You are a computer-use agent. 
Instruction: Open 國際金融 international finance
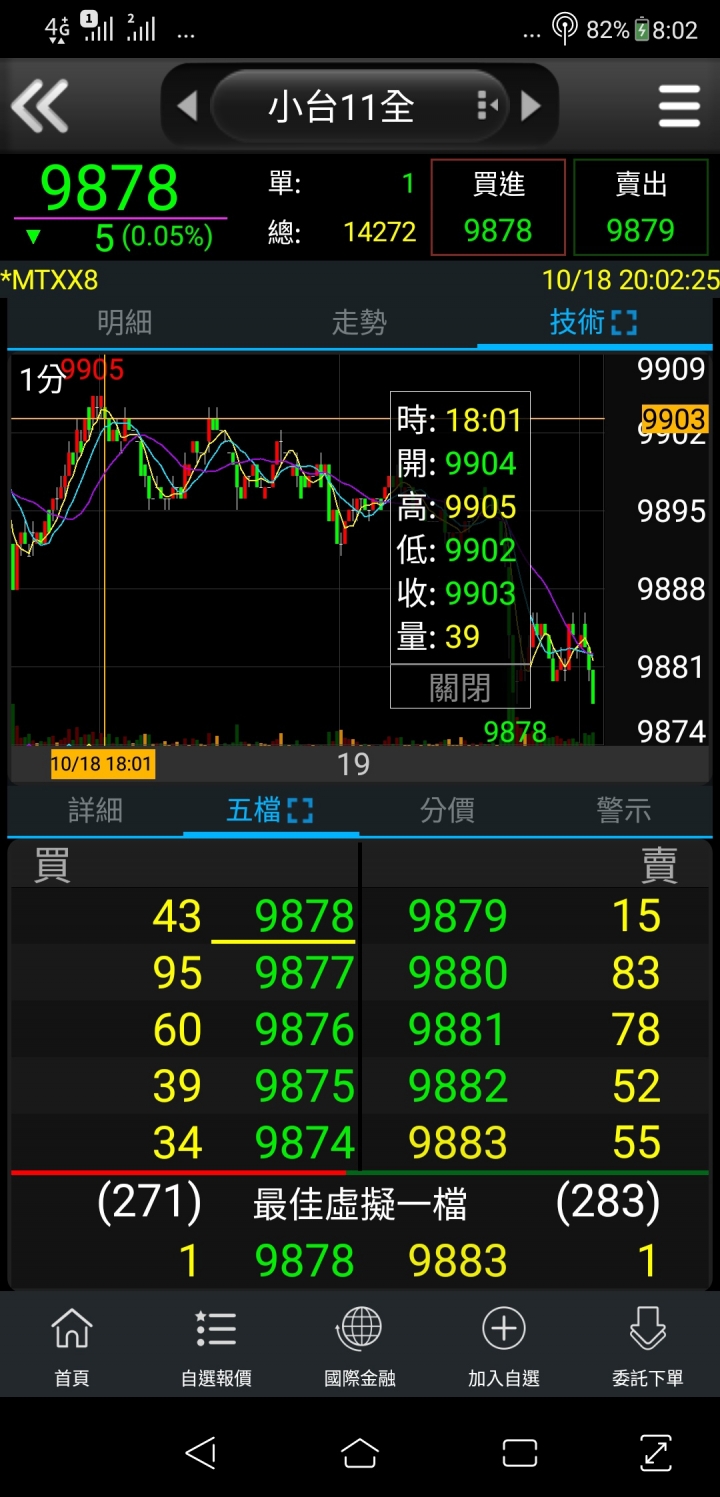pos(360,1346)
